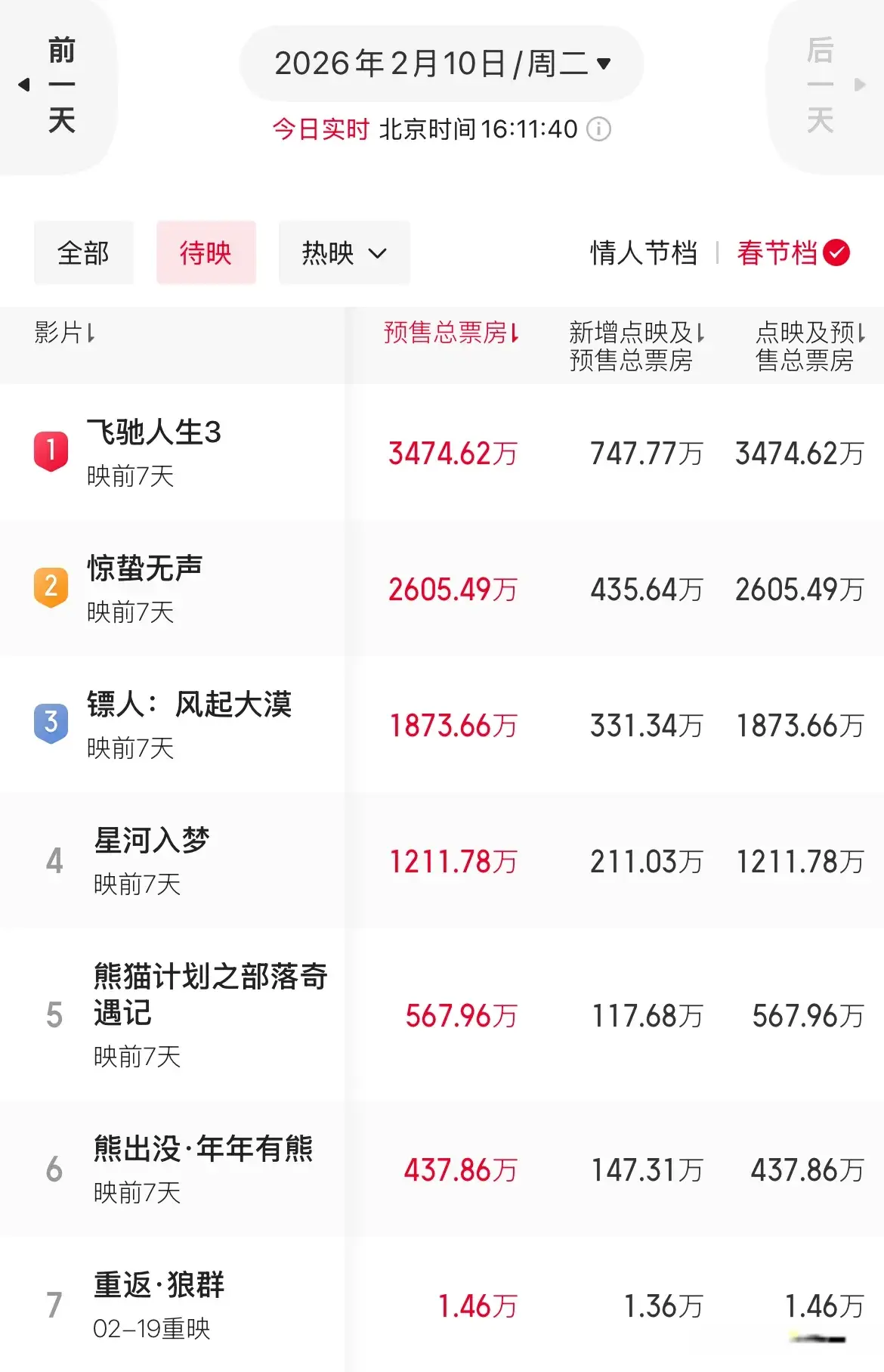Screen dimensions: 884x1372
Task: Sort by 预售总票房 column
Action: coord(450,333)
